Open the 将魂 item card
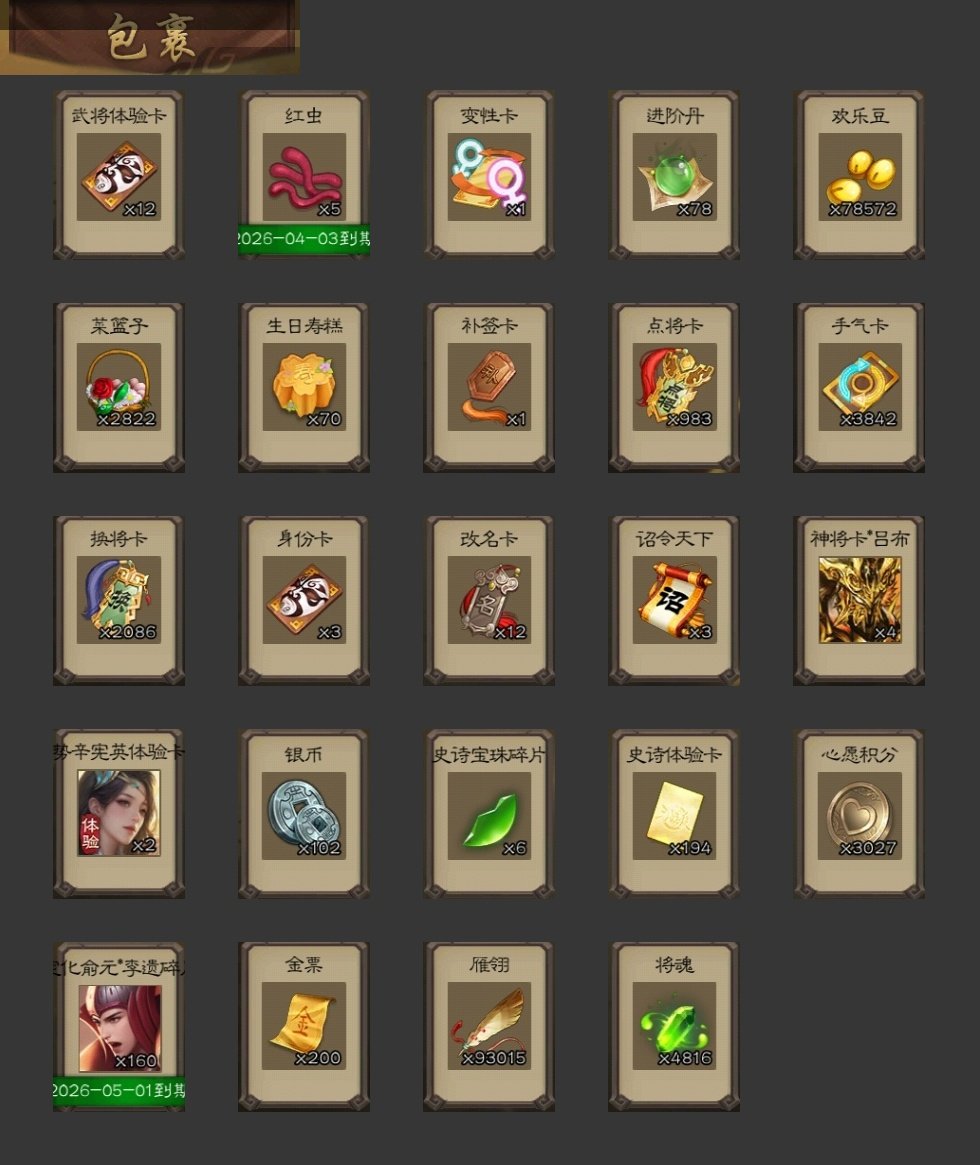This screenshot has height=1165, width=980. tap(674, 1026)
